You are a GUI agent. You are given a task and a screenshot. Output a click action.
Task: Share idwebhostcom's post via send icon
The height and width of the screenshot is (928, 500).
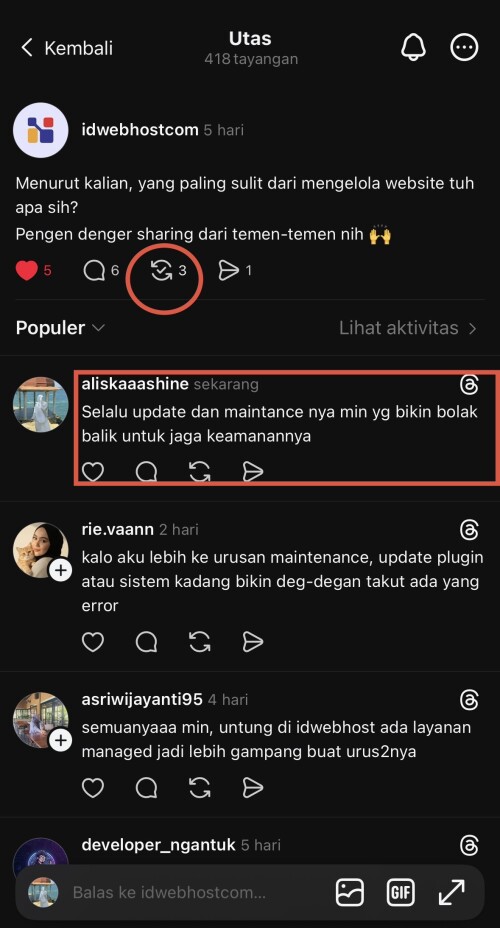coord(228,271)
